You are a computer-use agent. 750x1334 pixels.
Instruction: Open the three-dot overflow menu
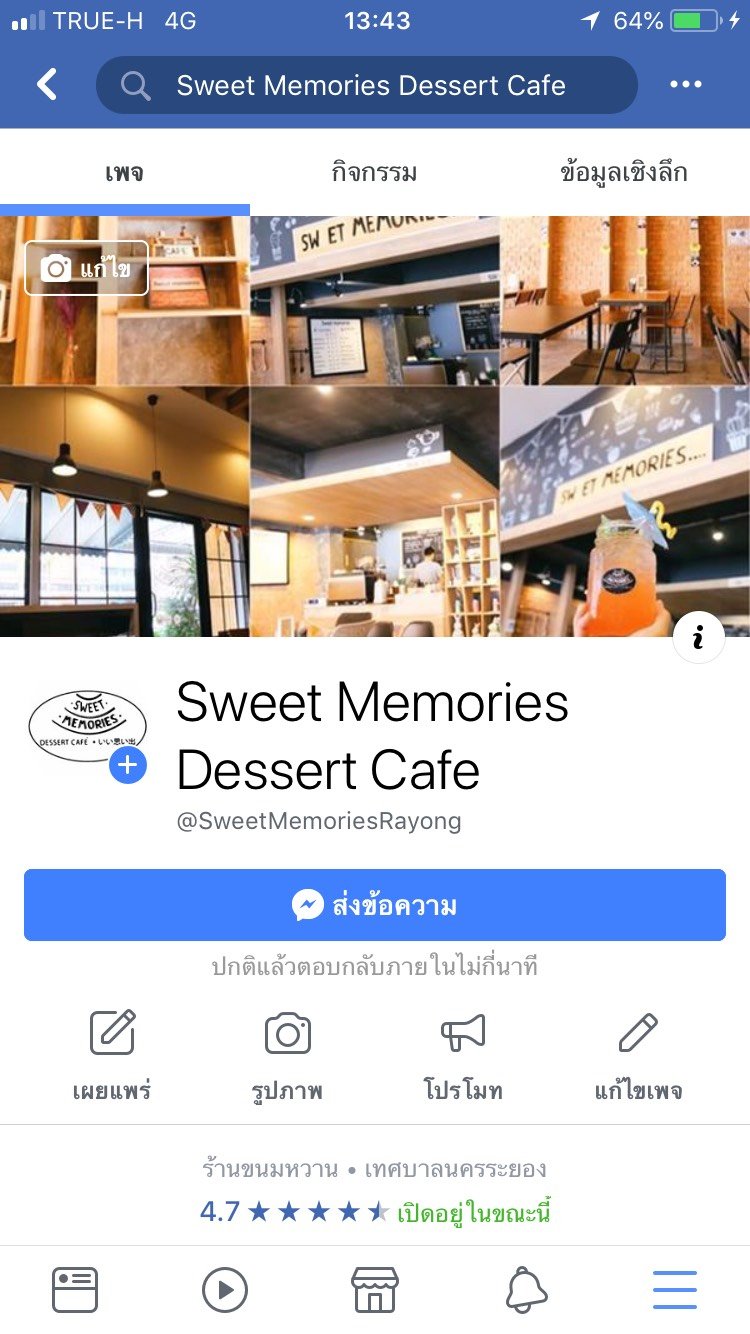(x=686, y=85)
